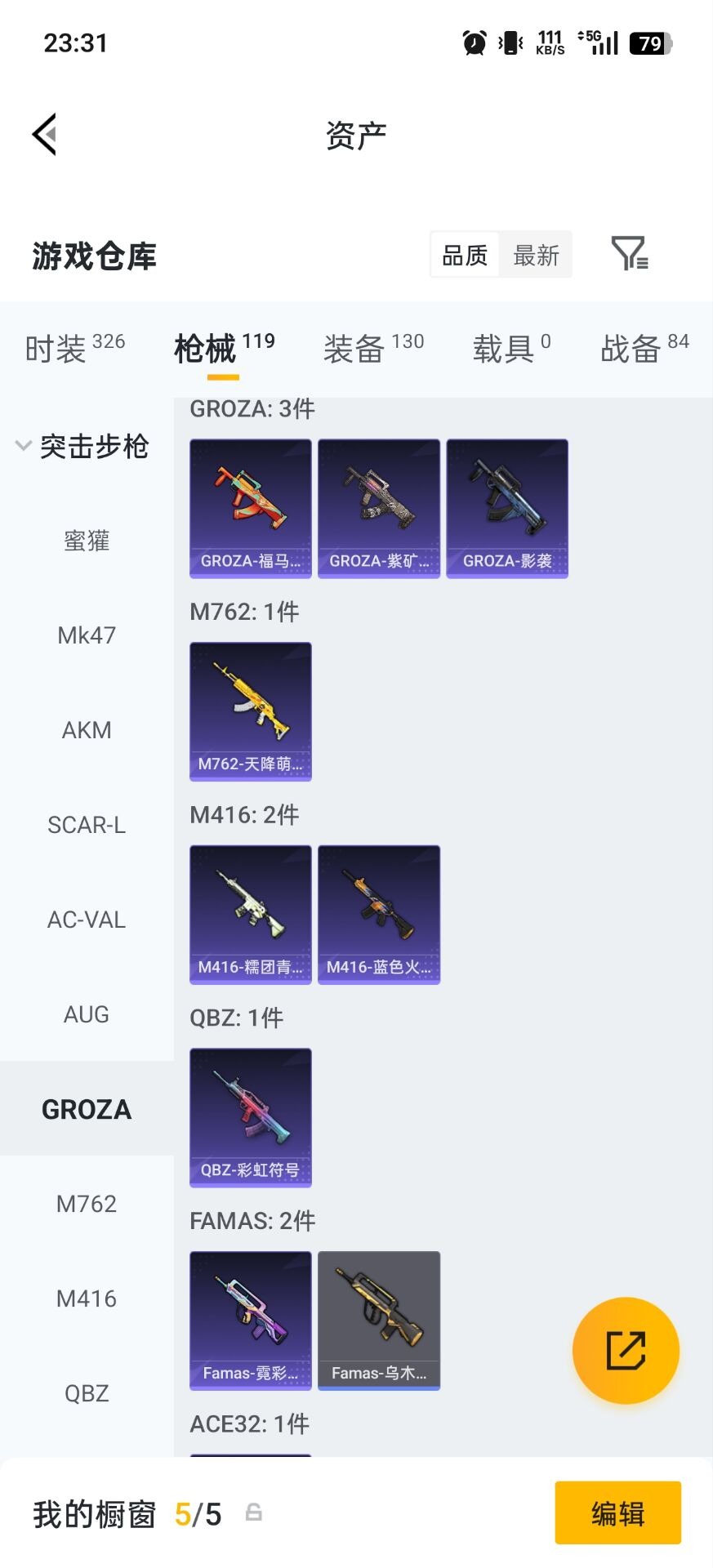
Task: Enable the 最新 sort option
Action: [x=536, y=254]
